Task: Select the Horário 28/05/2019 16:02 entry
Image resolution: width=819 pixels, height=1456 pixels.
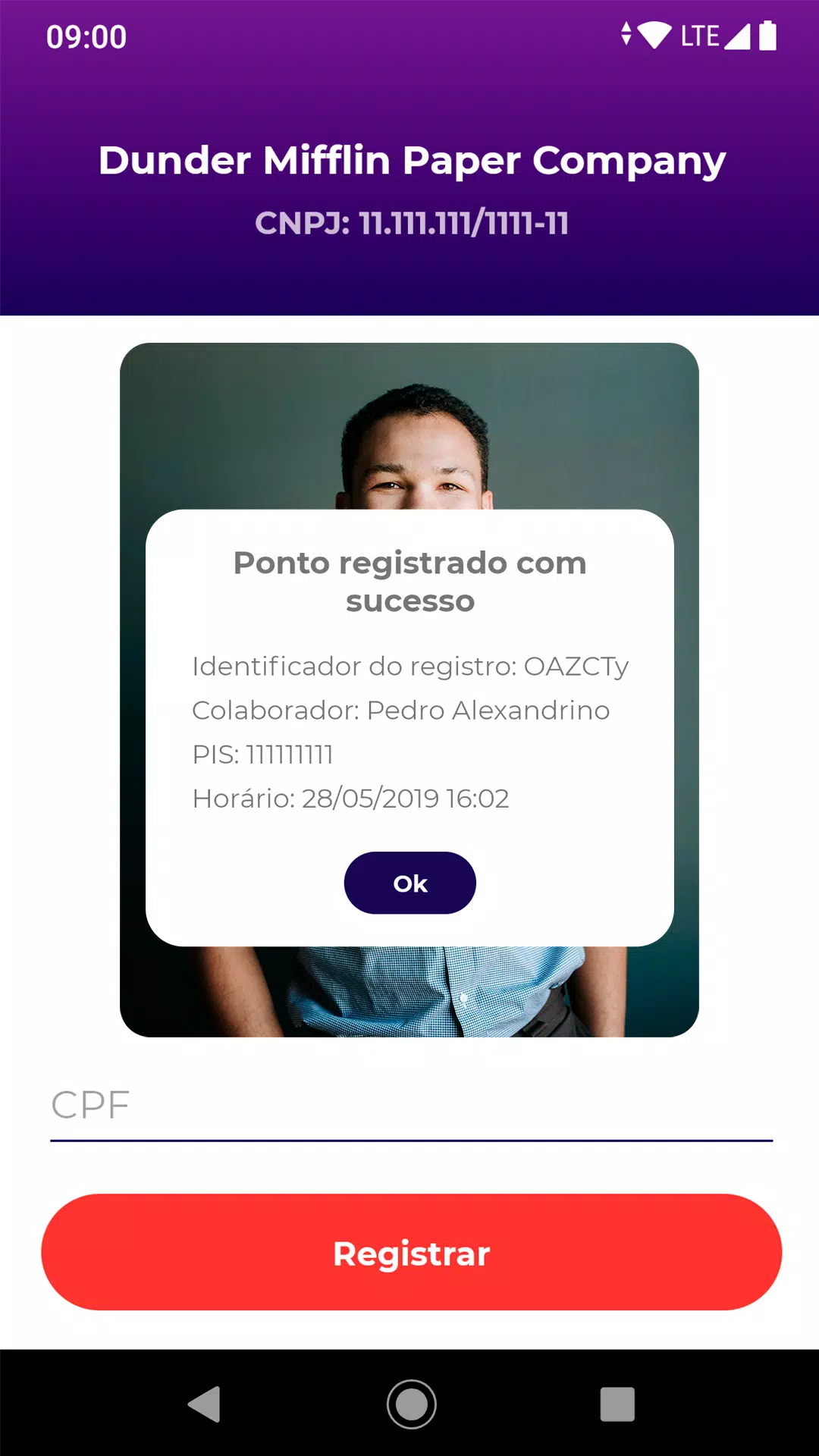Action: 352,799
